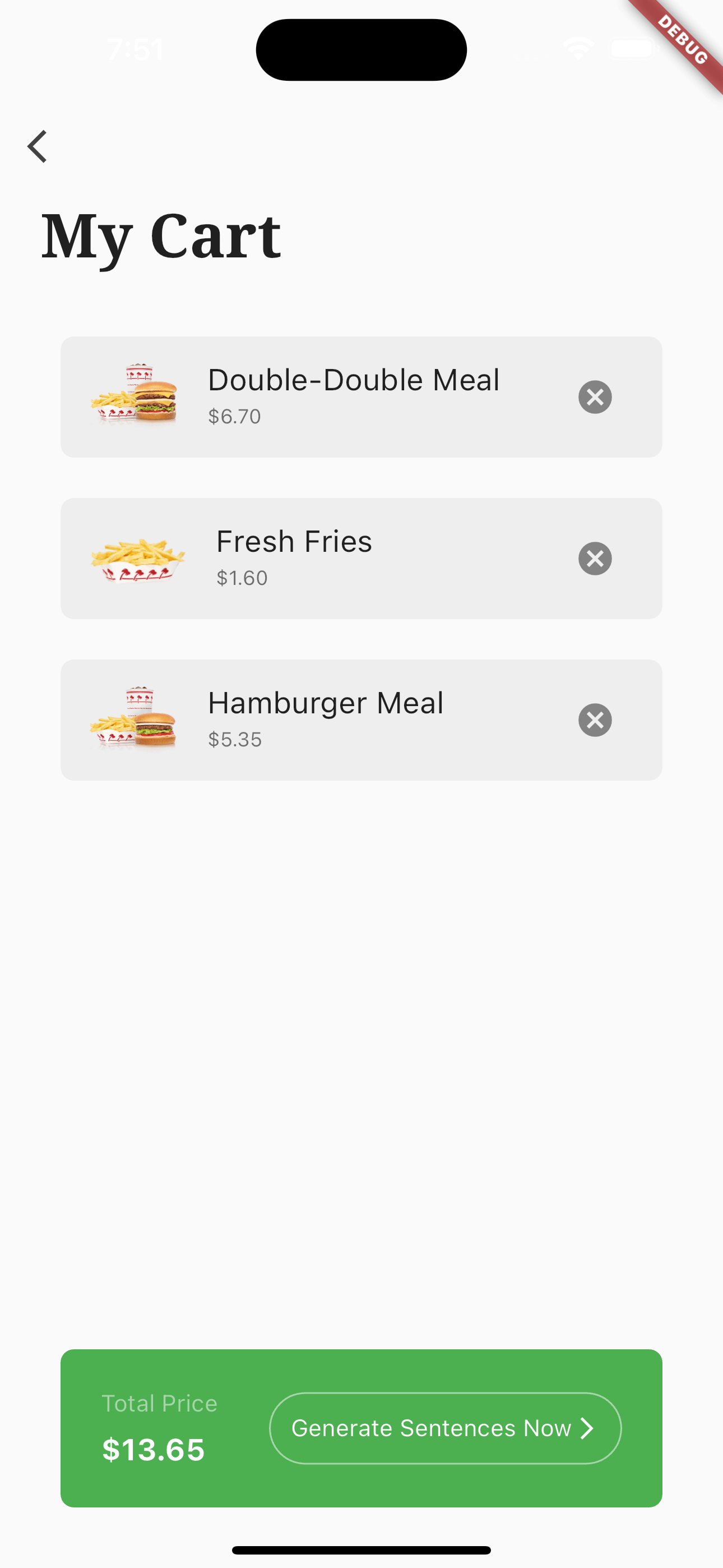The image size is (723, 1568).
Task: Remove Double-Double Meal from cart
Action: pos(595,397)
